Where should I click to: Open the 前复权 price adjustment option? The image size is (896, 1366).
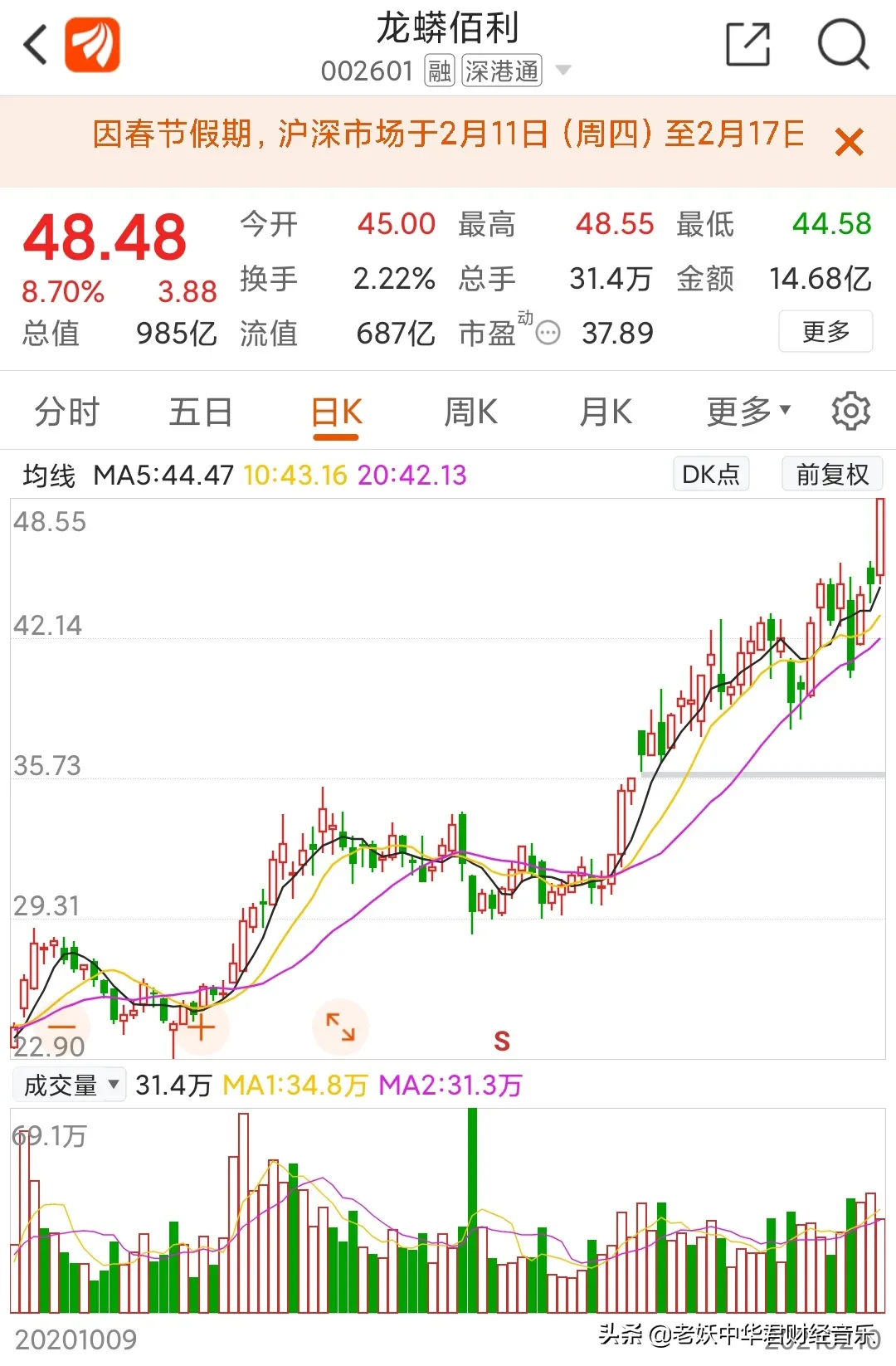(x=832, y=475)
